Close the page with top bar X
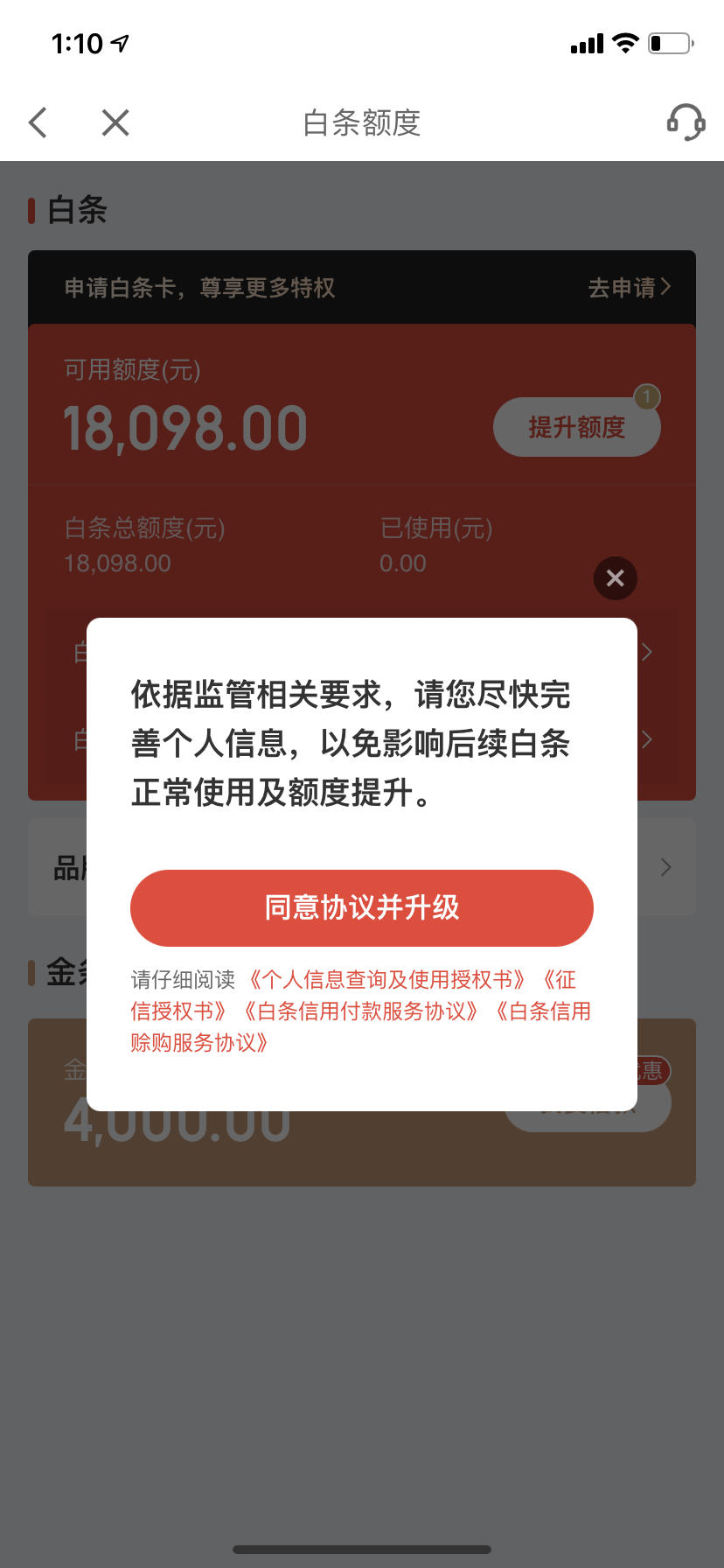724x1568 pixels. coord(115,122)
